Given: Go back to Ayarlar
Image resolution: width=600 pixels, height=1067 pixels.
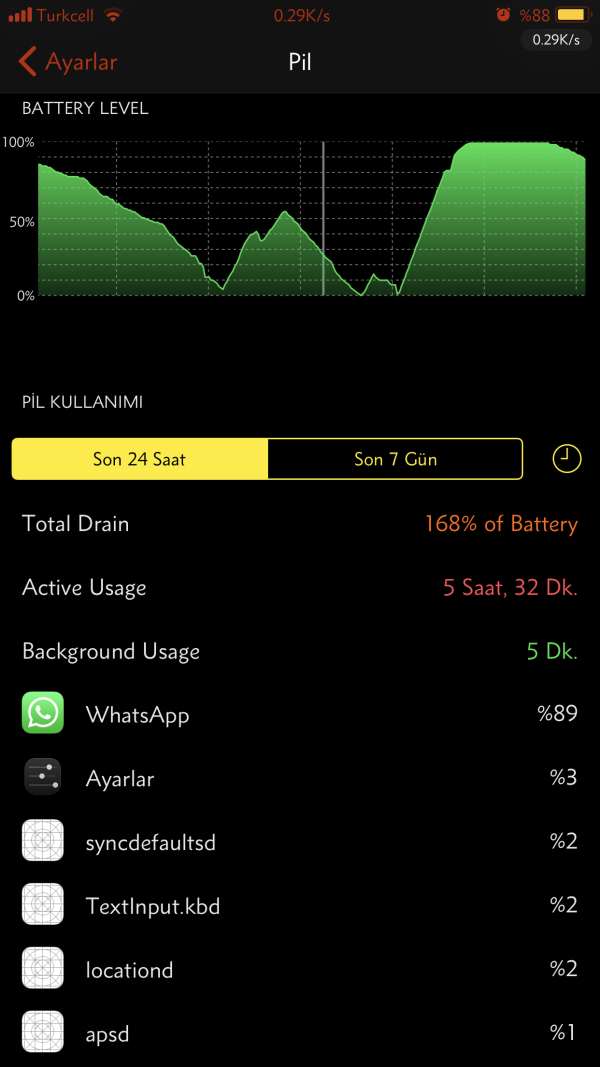Looking at the screenshot, I should 68,62.
